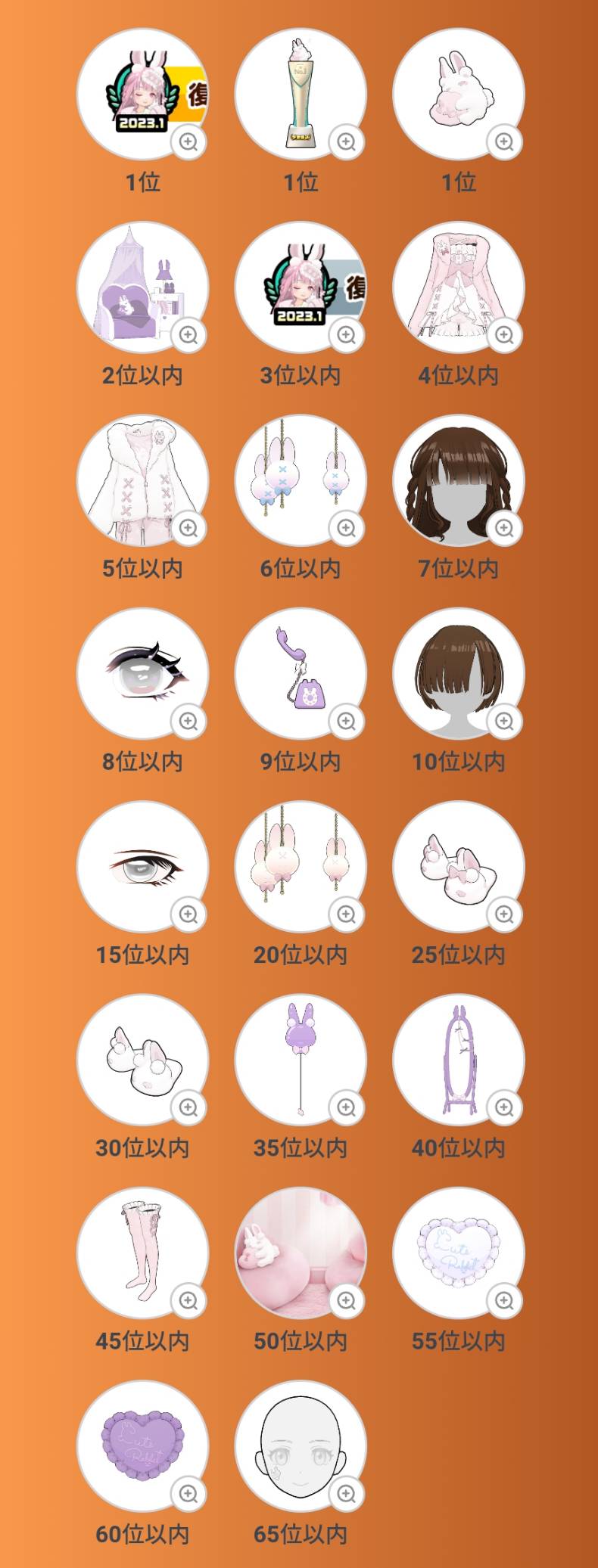Enlarge the 1位 white bunny plush

click(504, 141)
